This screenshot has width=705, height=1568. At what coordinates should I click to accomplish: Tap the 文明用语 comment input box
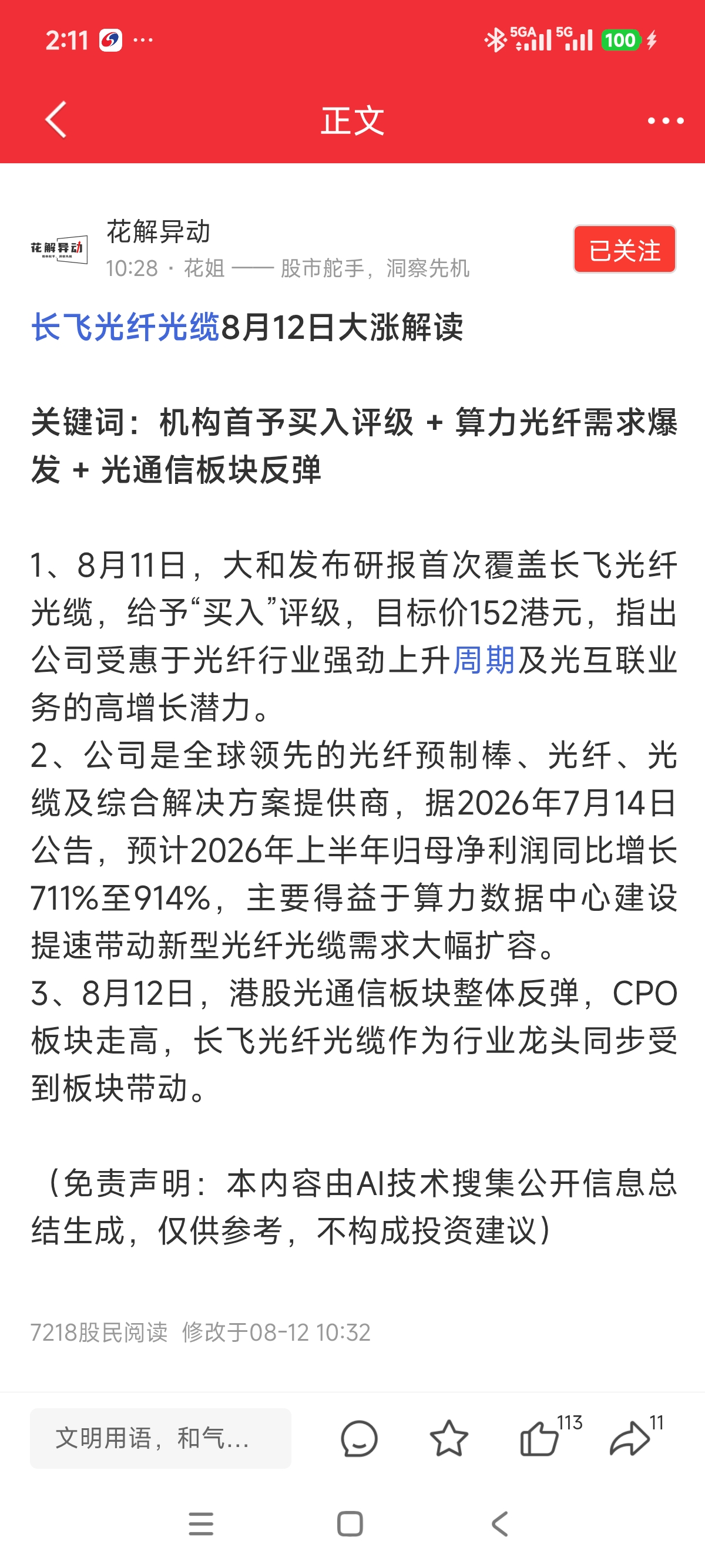tap(161, 1438)
